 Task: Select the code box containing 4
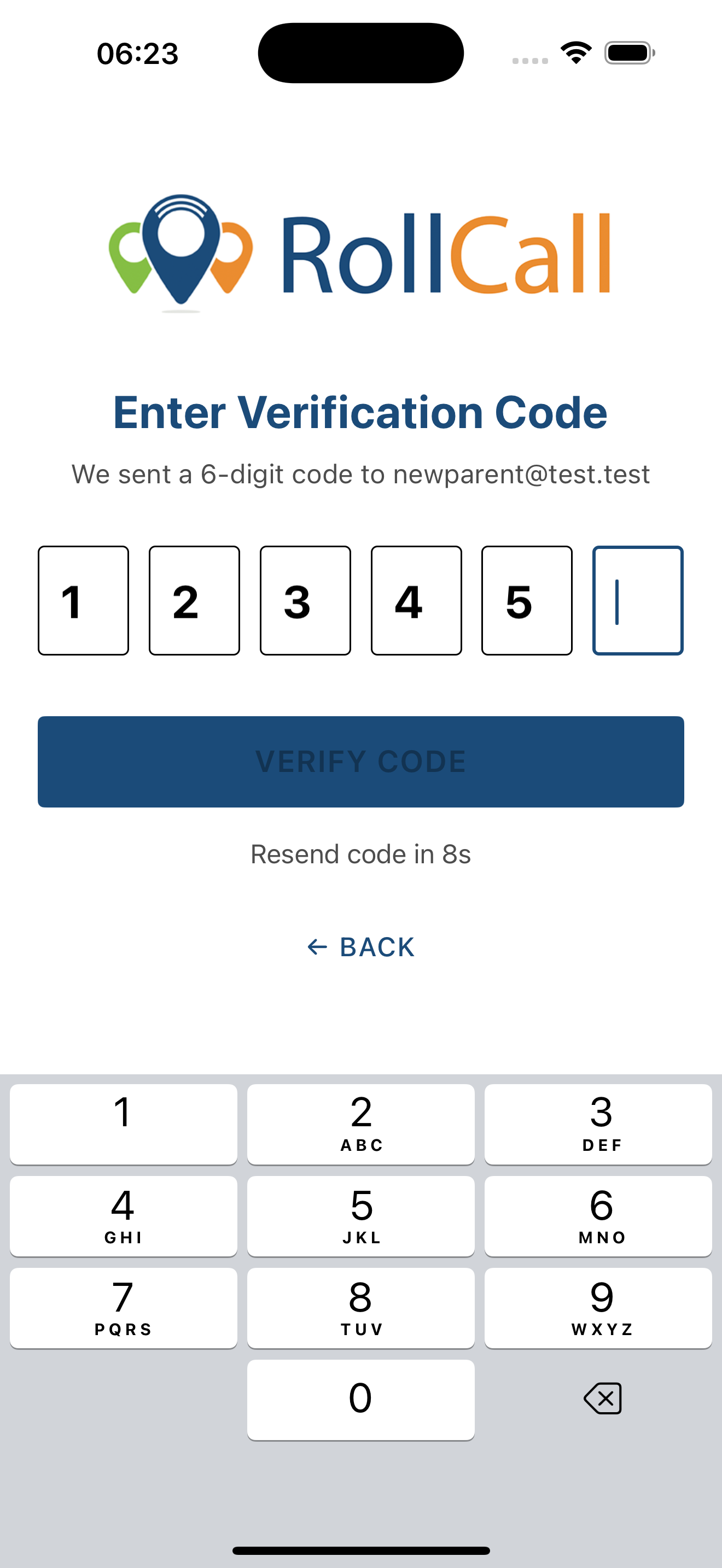pos(416,600)
